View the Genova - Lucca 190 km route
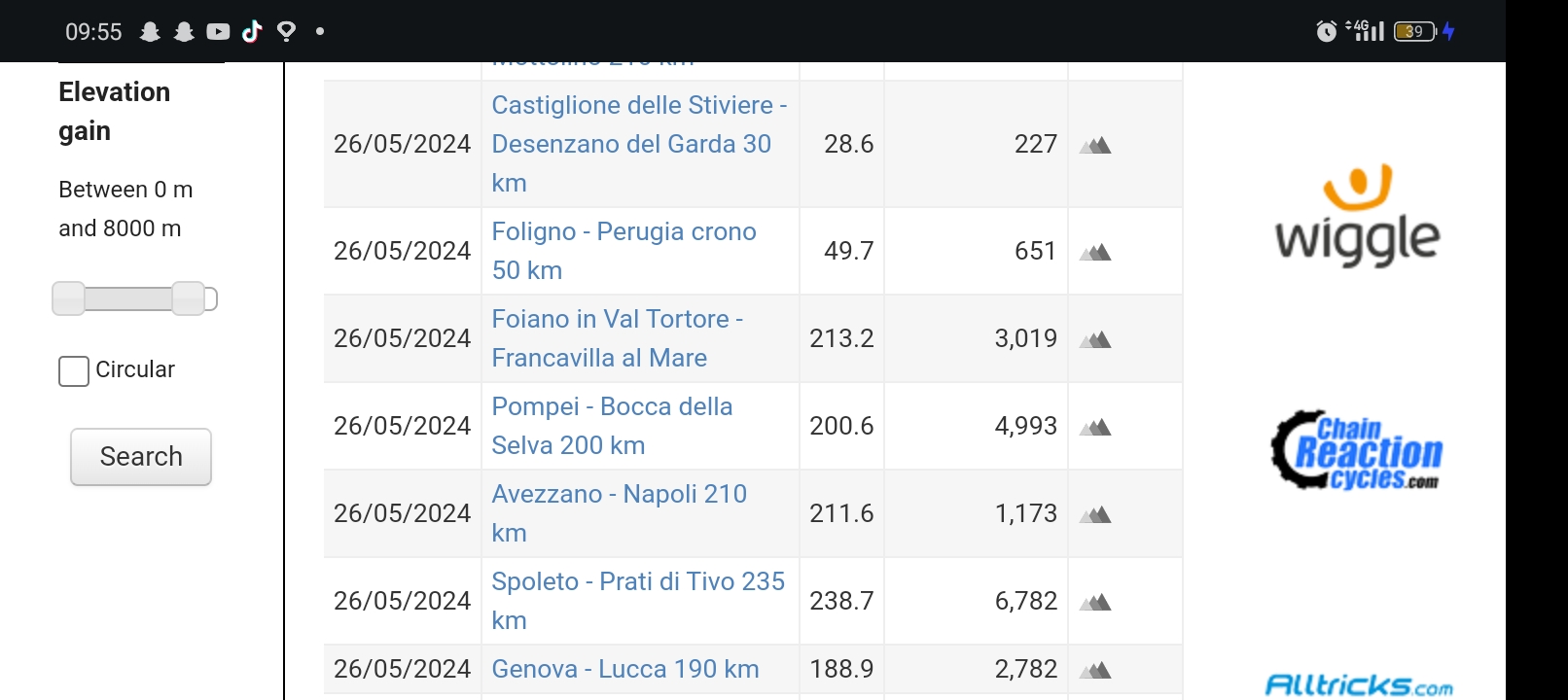This screenshot has height=700, width=1568. 625,669
